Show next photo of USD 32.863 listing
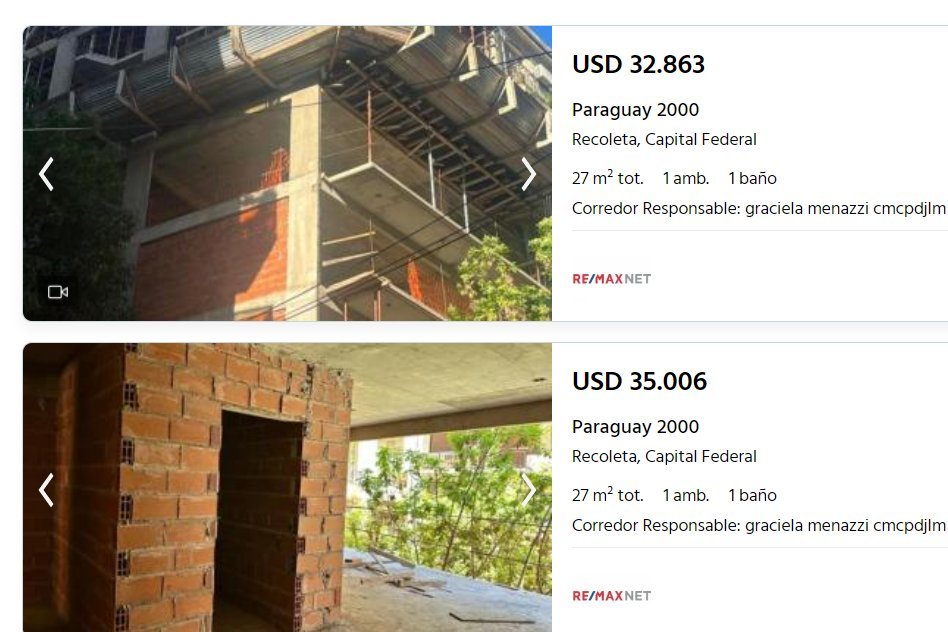The height and width of the screenshot is (632, 948). pyautogui.click(x=528, y=174)
